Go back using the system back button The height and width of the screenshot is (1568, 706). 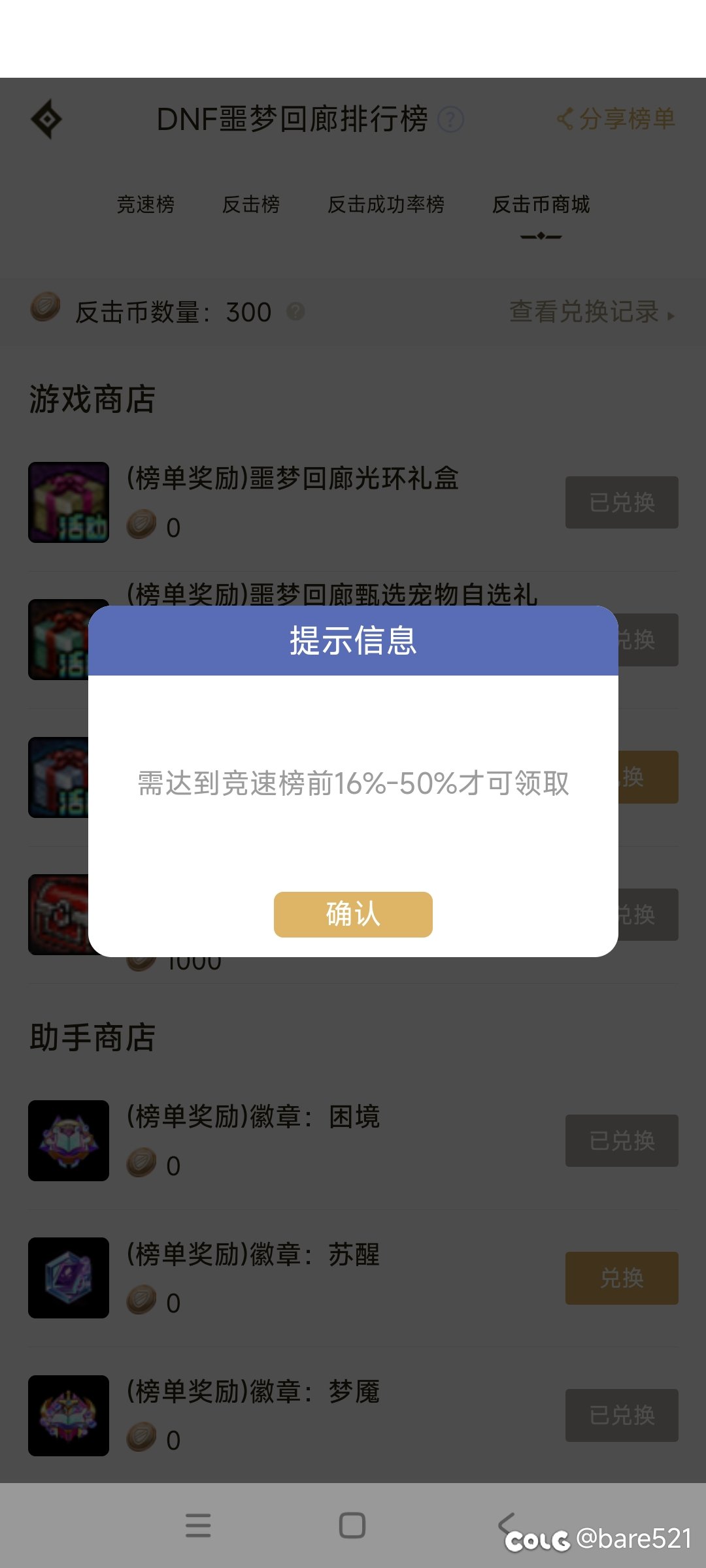(x=507, y=1526)
